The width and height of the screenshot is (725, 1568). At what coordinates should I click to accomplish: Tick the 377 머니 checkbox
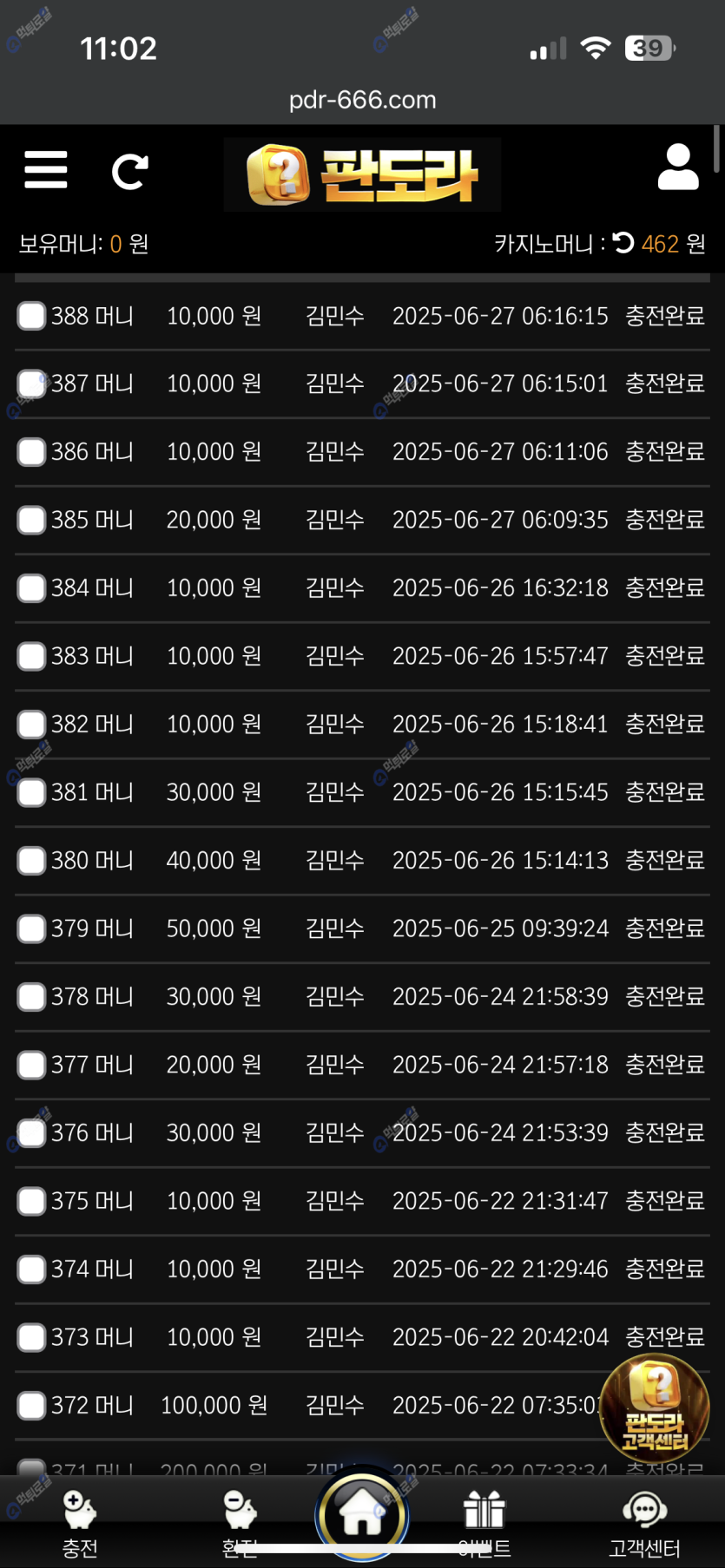(x=32, y=1065)
